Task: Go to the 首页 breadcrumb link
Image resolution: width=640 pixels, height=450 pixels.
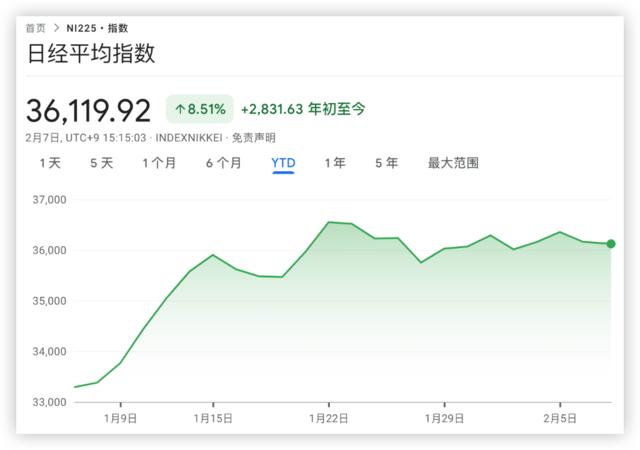Action: [x=36, y=28]
